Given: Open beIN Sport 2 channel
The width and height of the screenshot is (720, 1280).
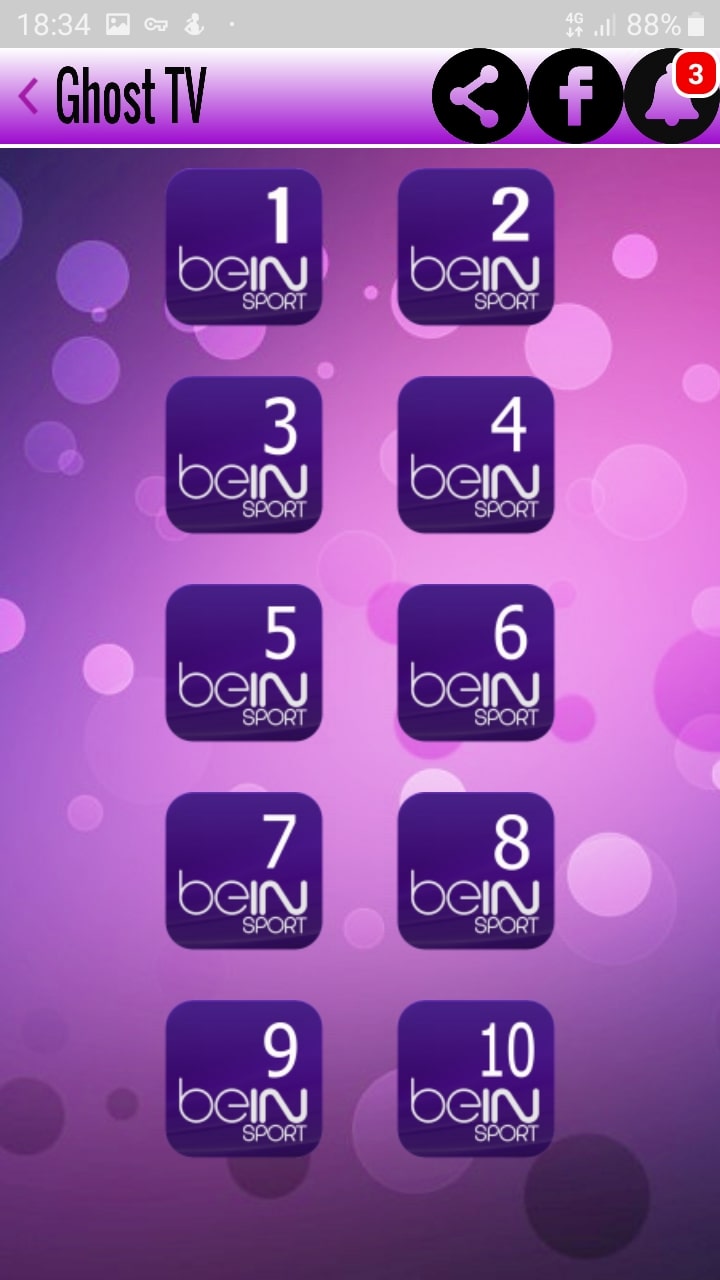Looking at the screenshot, I should tap(476, 247).
